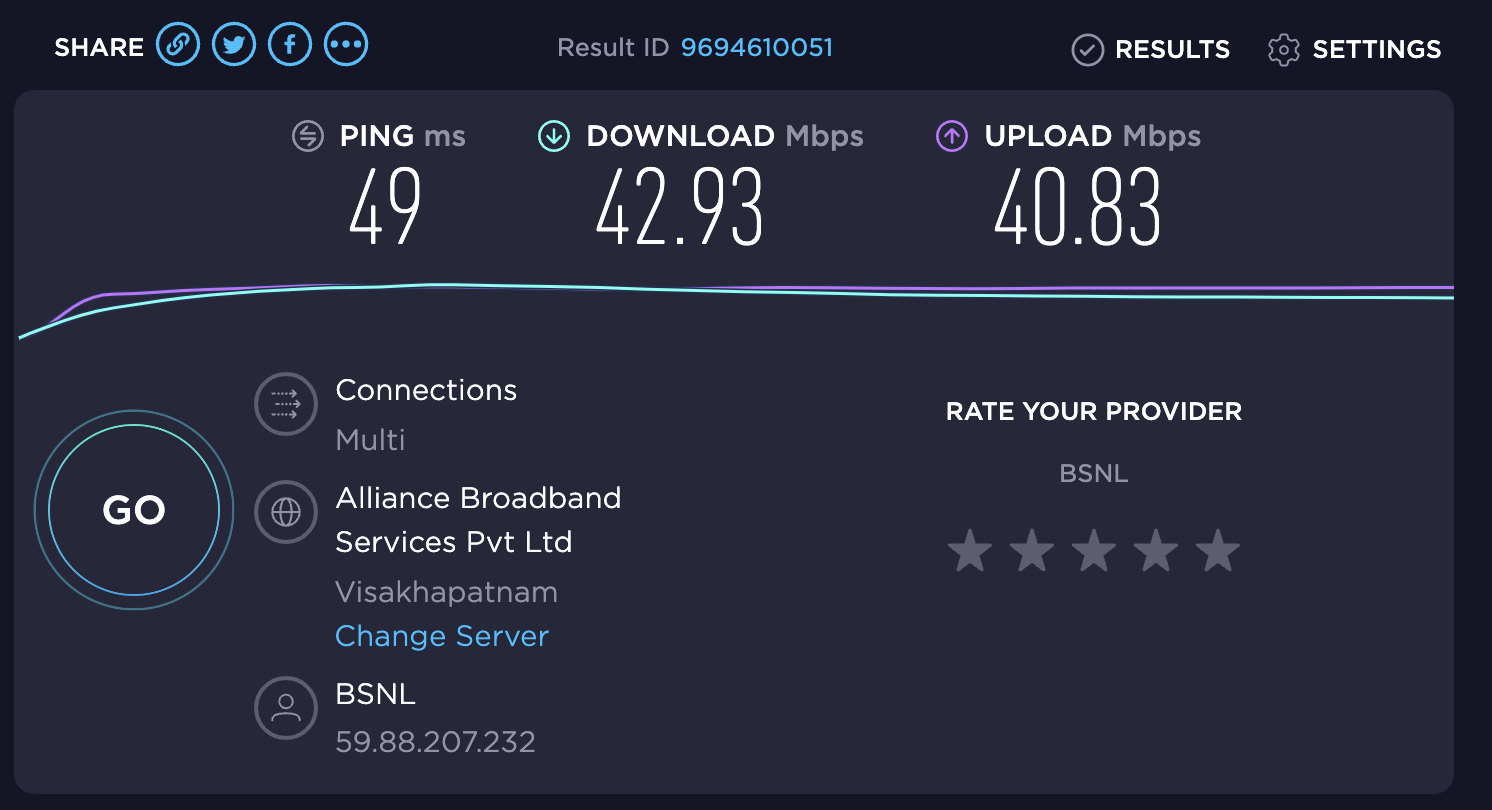
Task: Copy the result share link
Action: pos(178,45)
